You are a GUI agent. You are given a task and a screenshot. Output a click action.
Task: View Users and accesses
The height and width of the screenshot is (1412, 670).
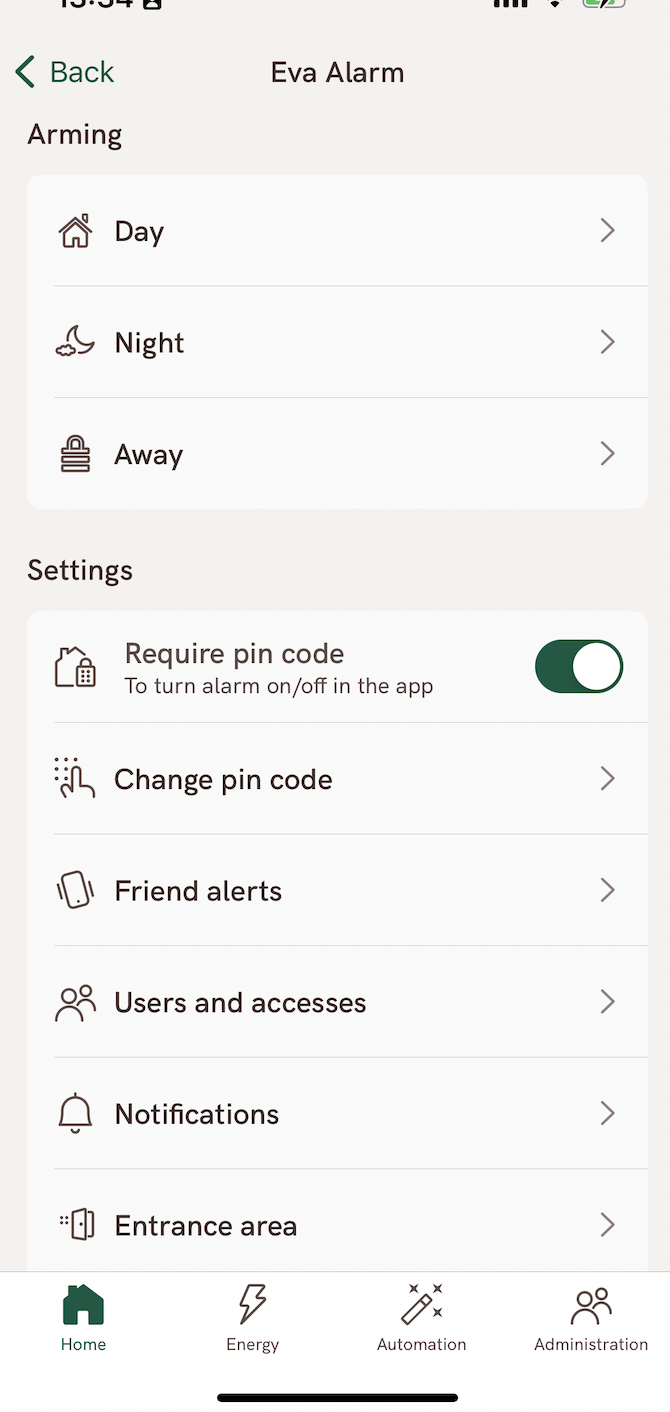pyautogui.click(x=337, y=1003)
